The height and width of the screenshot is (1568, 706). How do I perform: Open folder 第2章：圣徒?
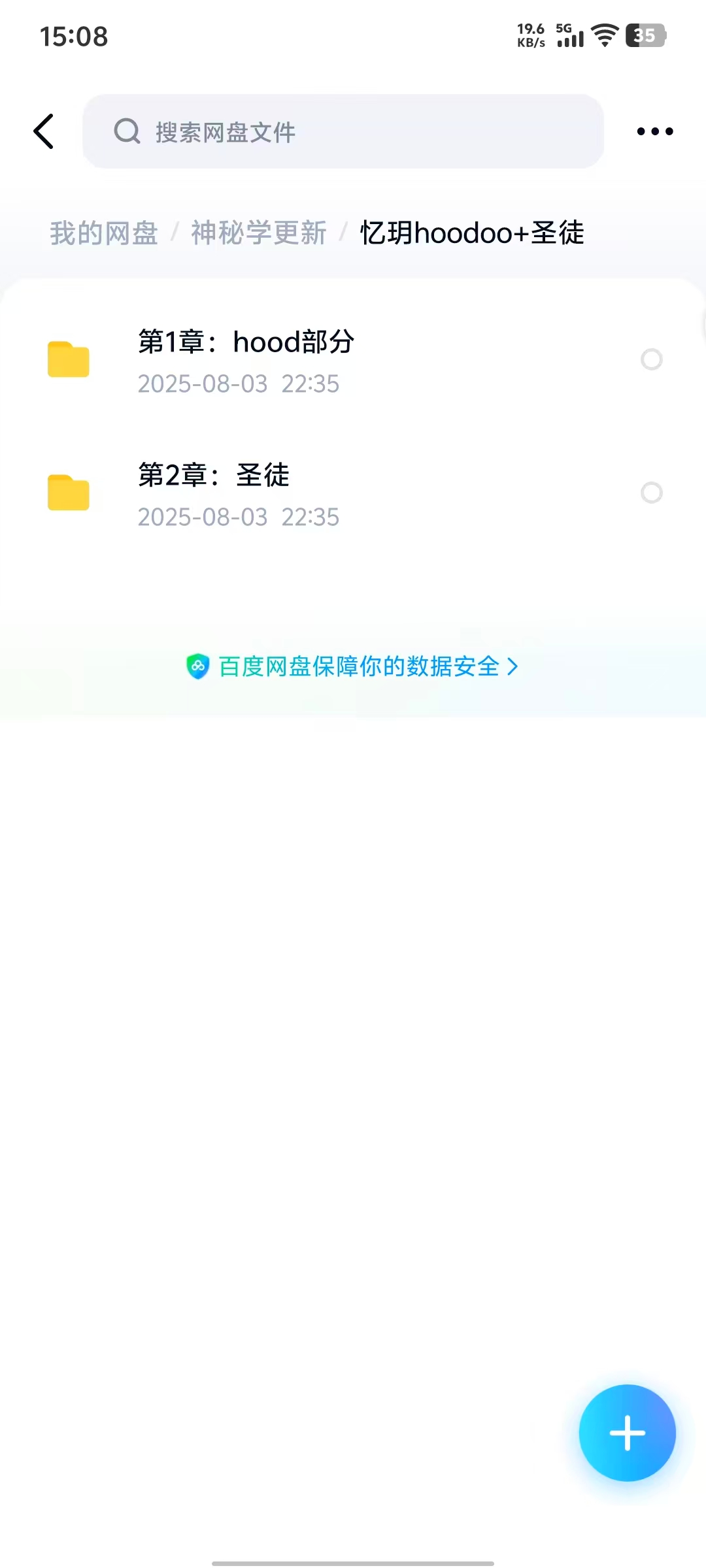point(213,493)
